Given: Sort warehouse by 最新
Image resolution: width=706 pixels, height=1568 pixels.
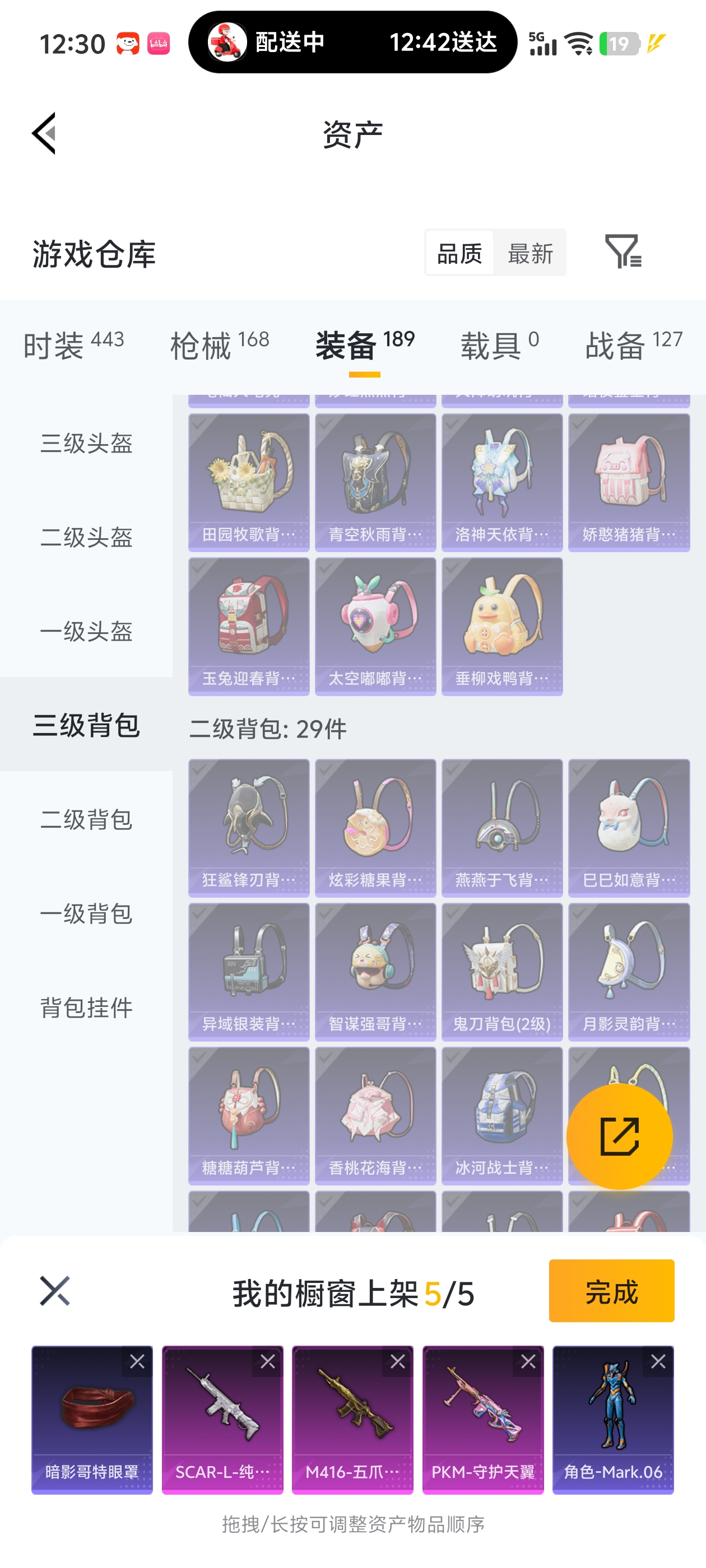Looking at the screenshot, I should pos(530,253).
